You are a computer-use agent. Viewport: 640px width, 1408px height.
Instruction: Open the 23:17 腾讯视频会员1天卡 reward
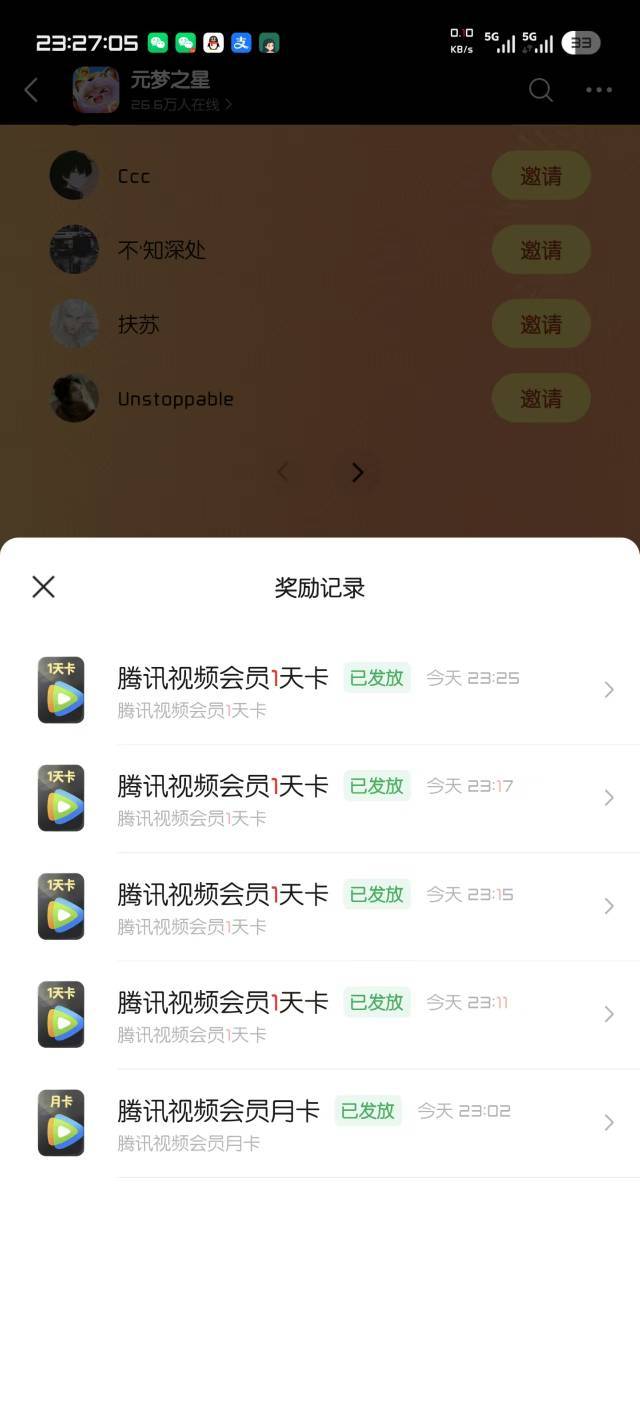point(320,798)
